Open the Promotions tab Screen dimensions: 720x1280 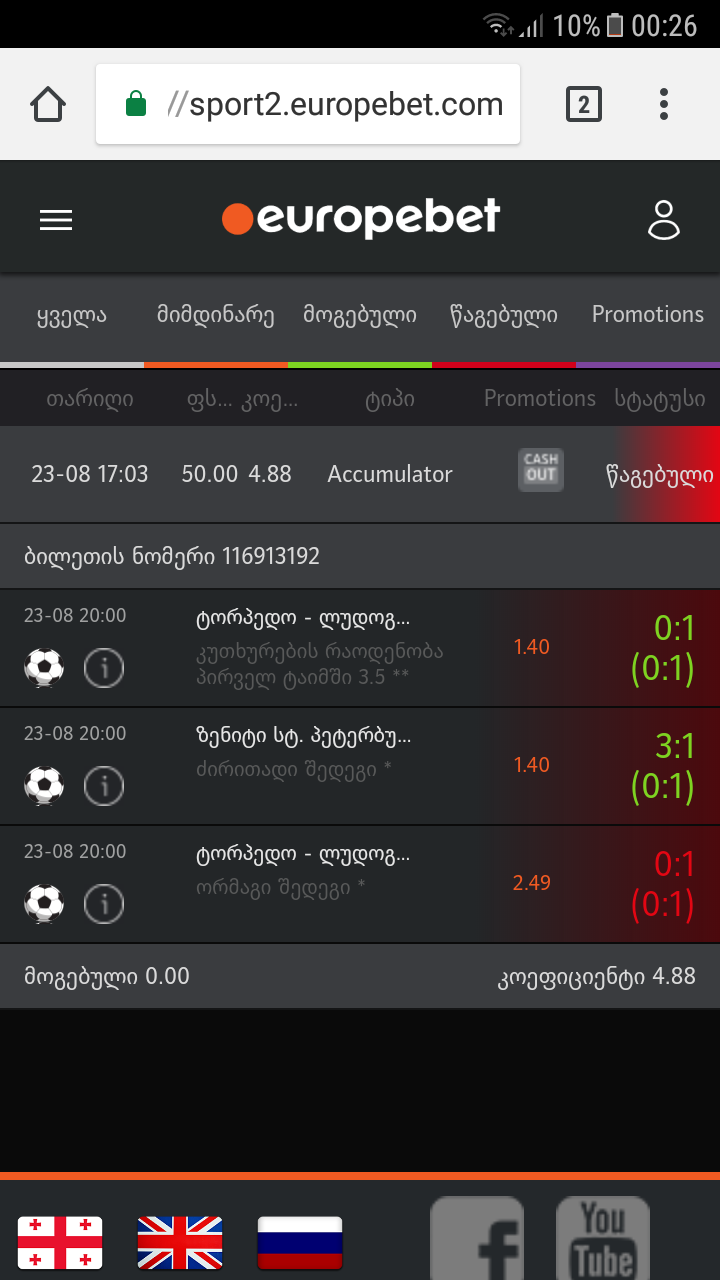[x=647, y=313]
